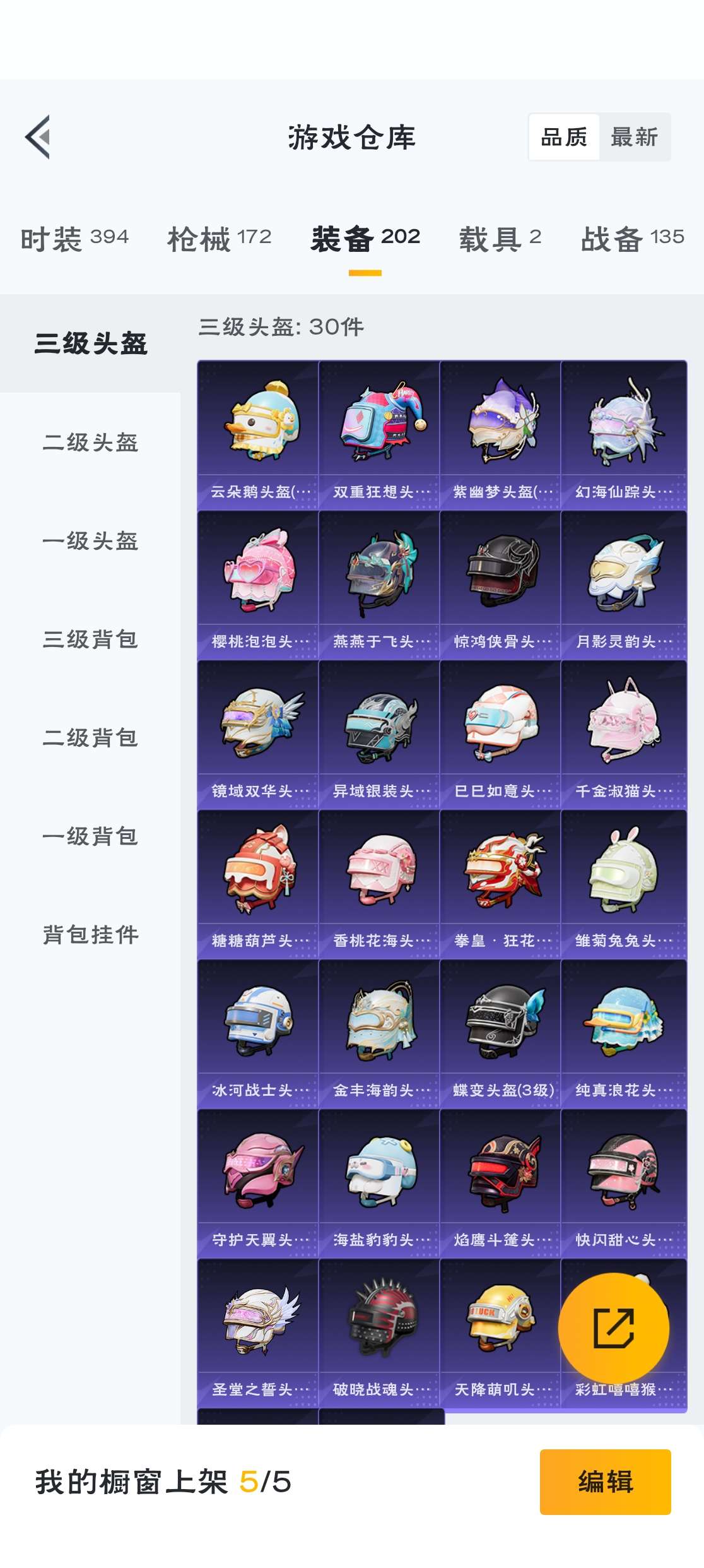The image size is (704, 1568).
Task: Open the 海盐豹豹 helmet item
Action: pos(379,1182)
